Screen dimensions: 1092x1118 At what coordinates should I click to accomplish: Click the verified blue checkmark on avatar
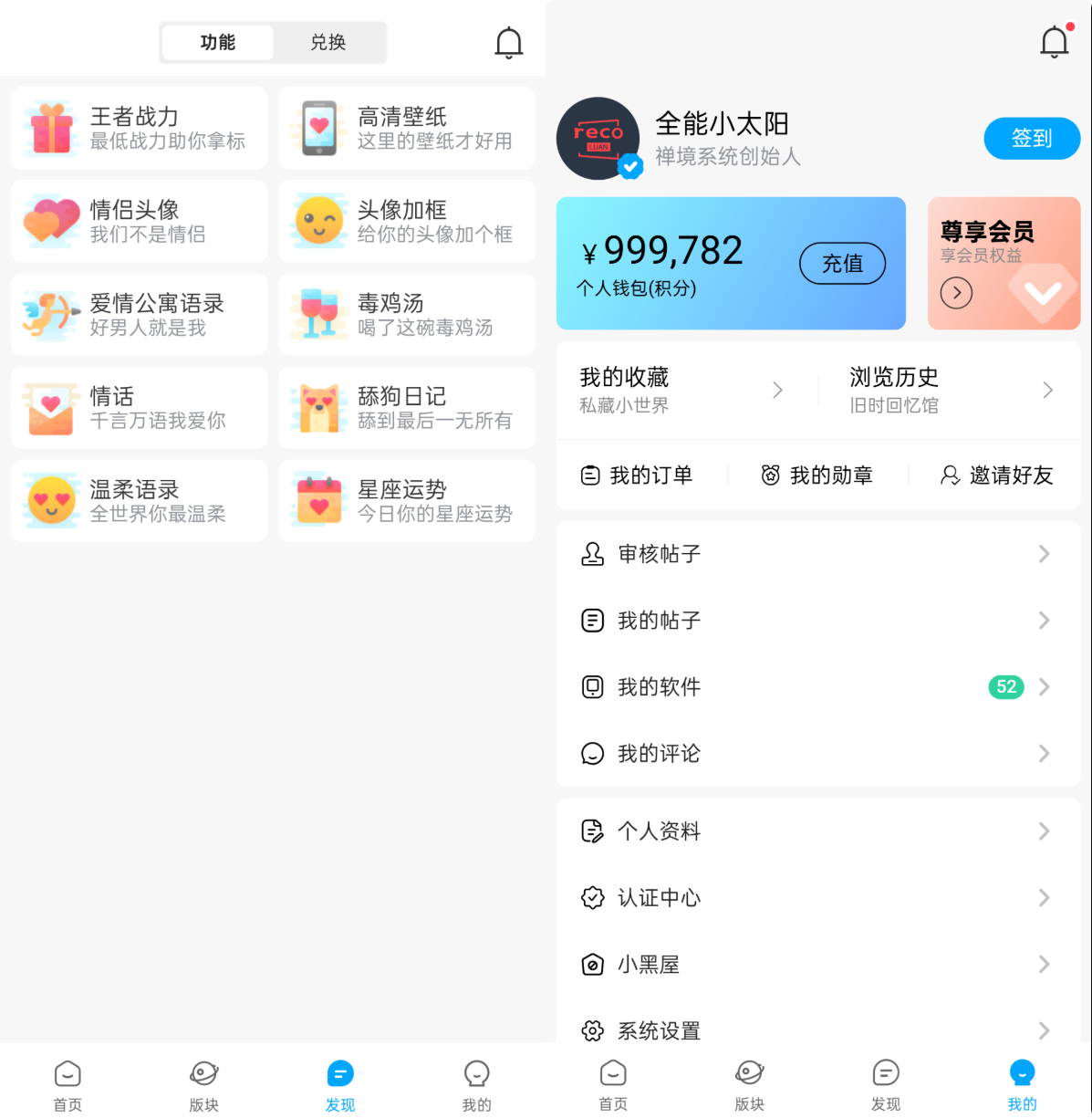(629, 166)
